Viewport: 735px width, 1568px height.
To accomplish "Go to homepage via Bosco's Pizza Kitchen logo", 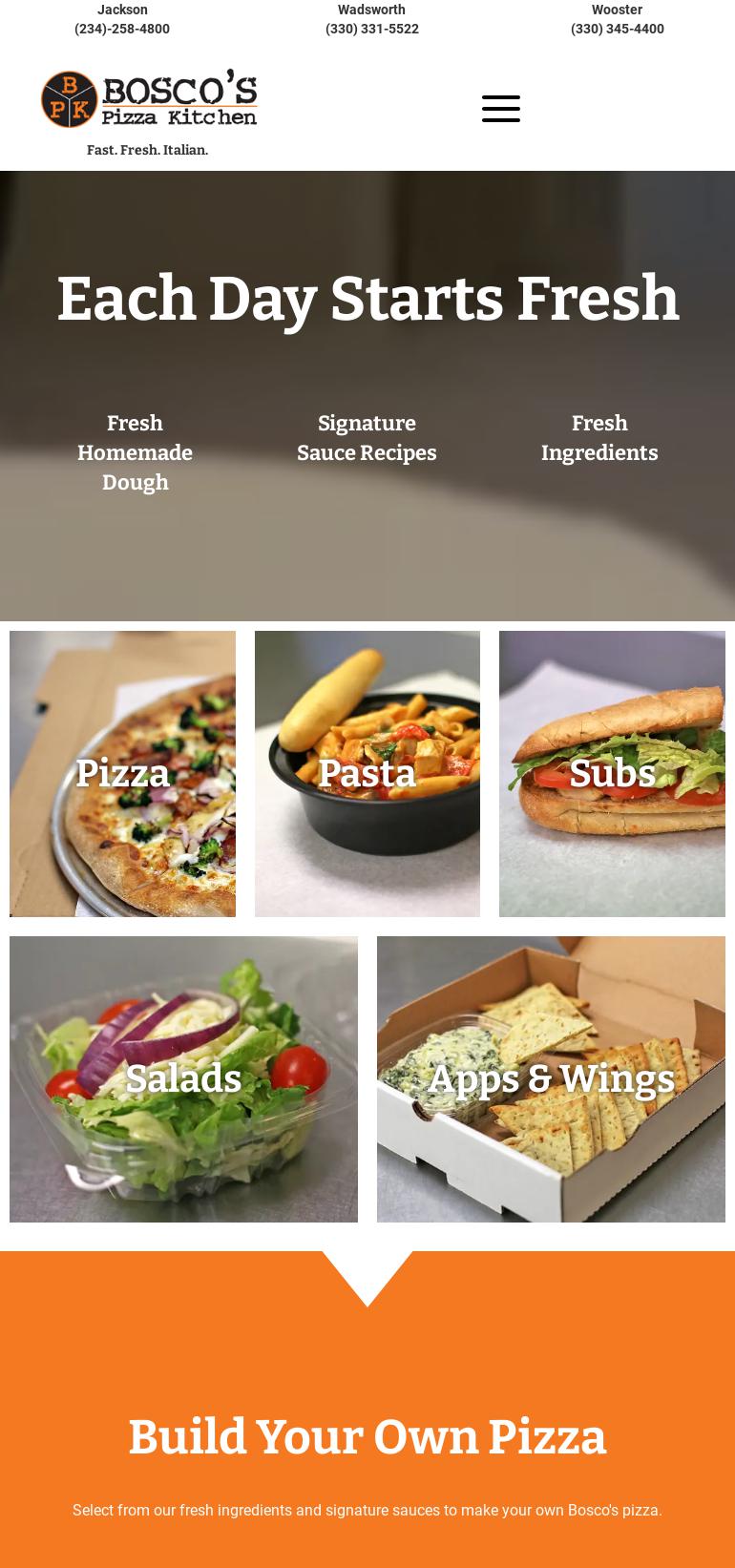I will (149, 99).
